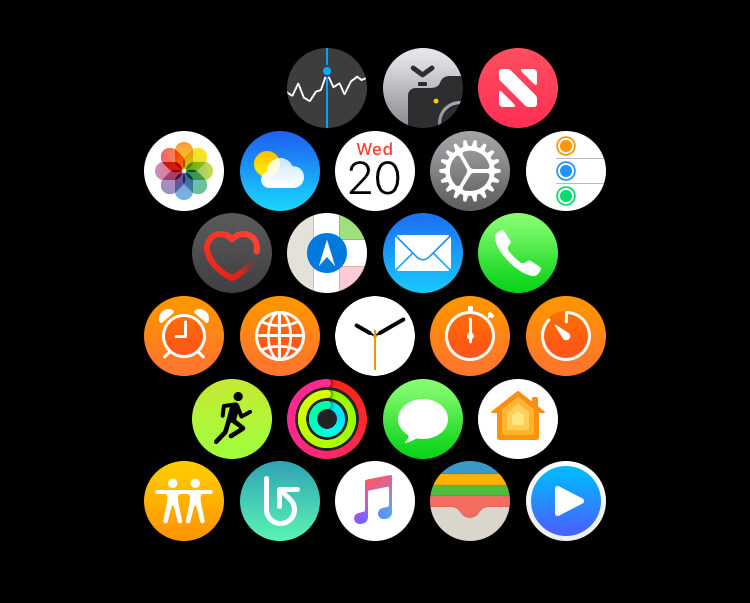
Task: Start the Workout app
Action: [x=232, y=419]
